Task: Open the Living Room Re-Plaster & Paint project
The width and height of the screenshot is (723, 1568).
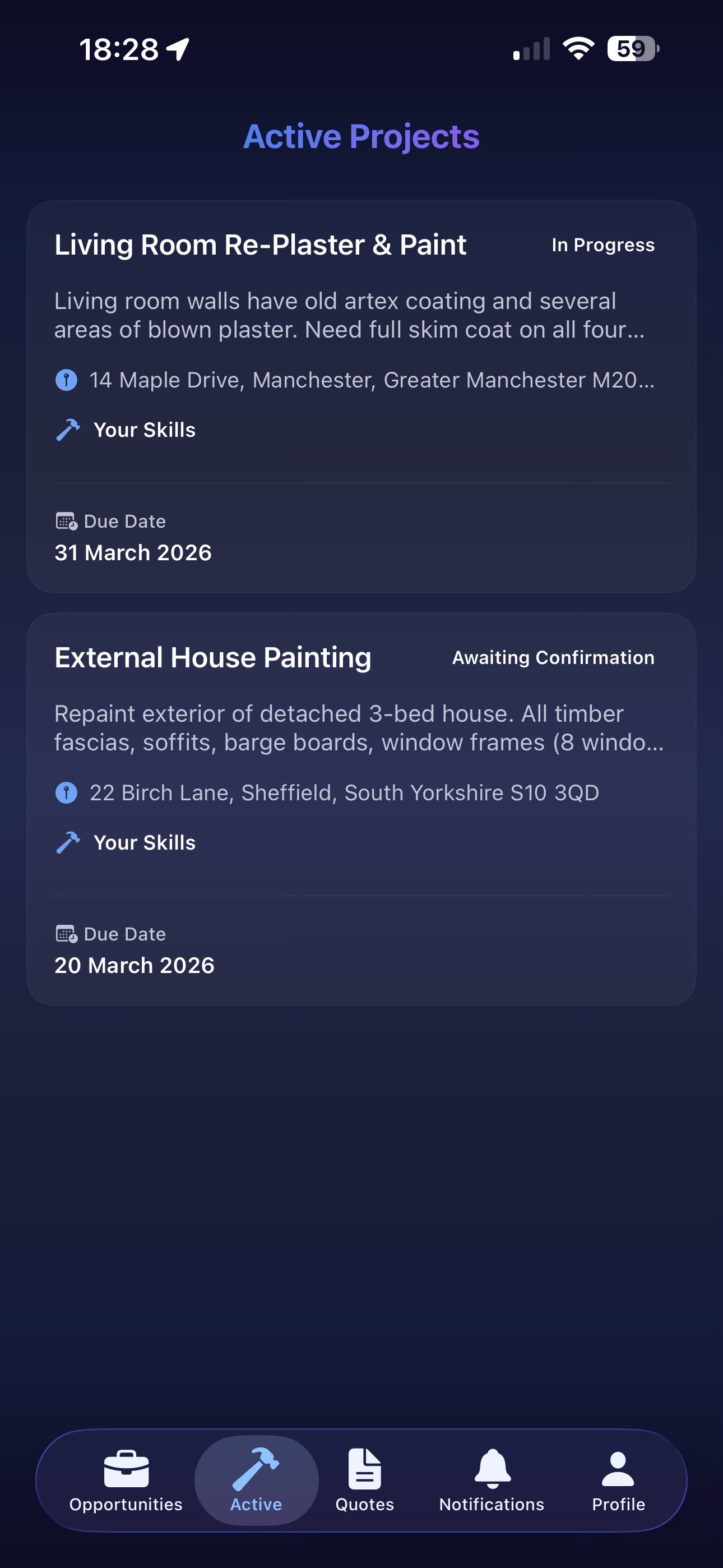Action: [260, 245]
